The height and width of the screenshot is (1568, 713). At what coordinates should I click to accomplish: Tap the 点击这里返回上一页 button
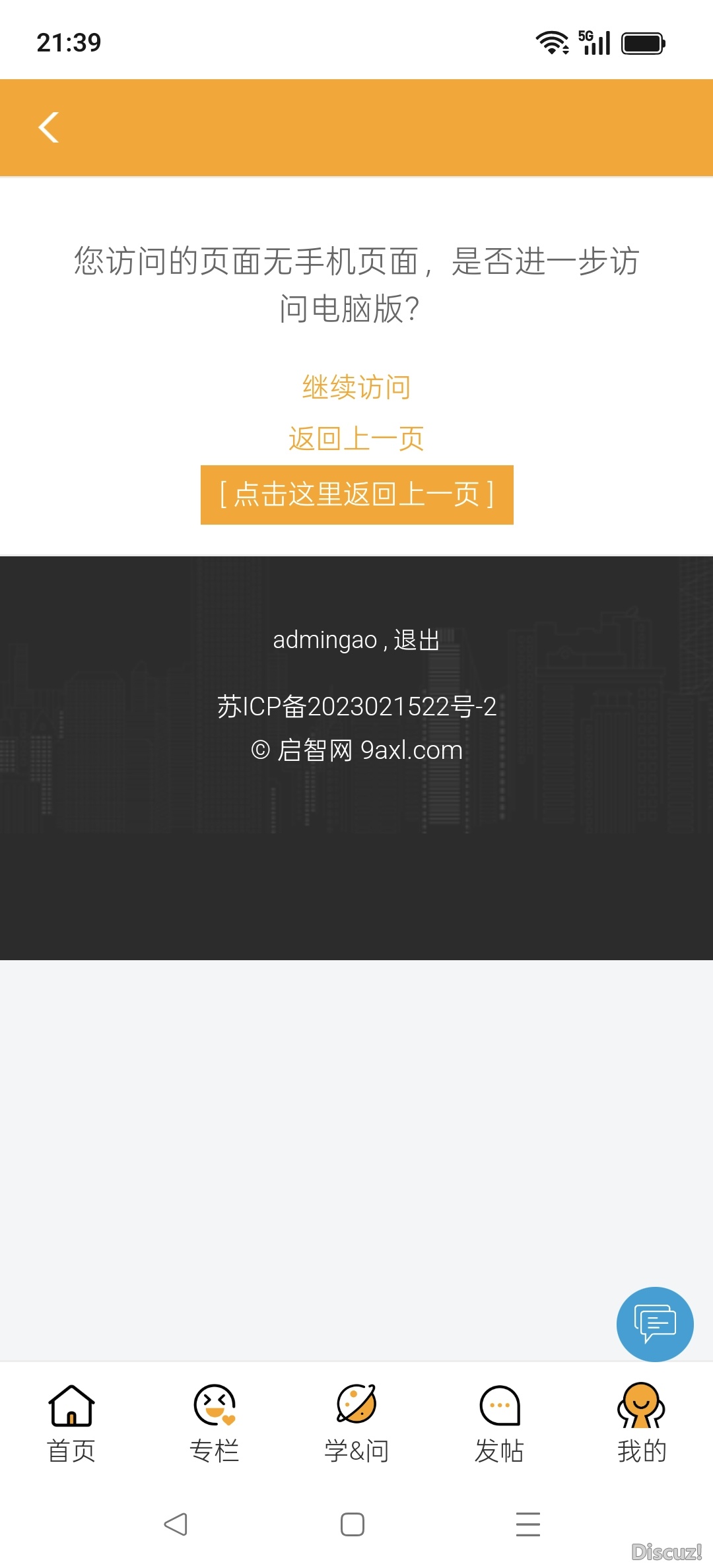coord(356,495)
